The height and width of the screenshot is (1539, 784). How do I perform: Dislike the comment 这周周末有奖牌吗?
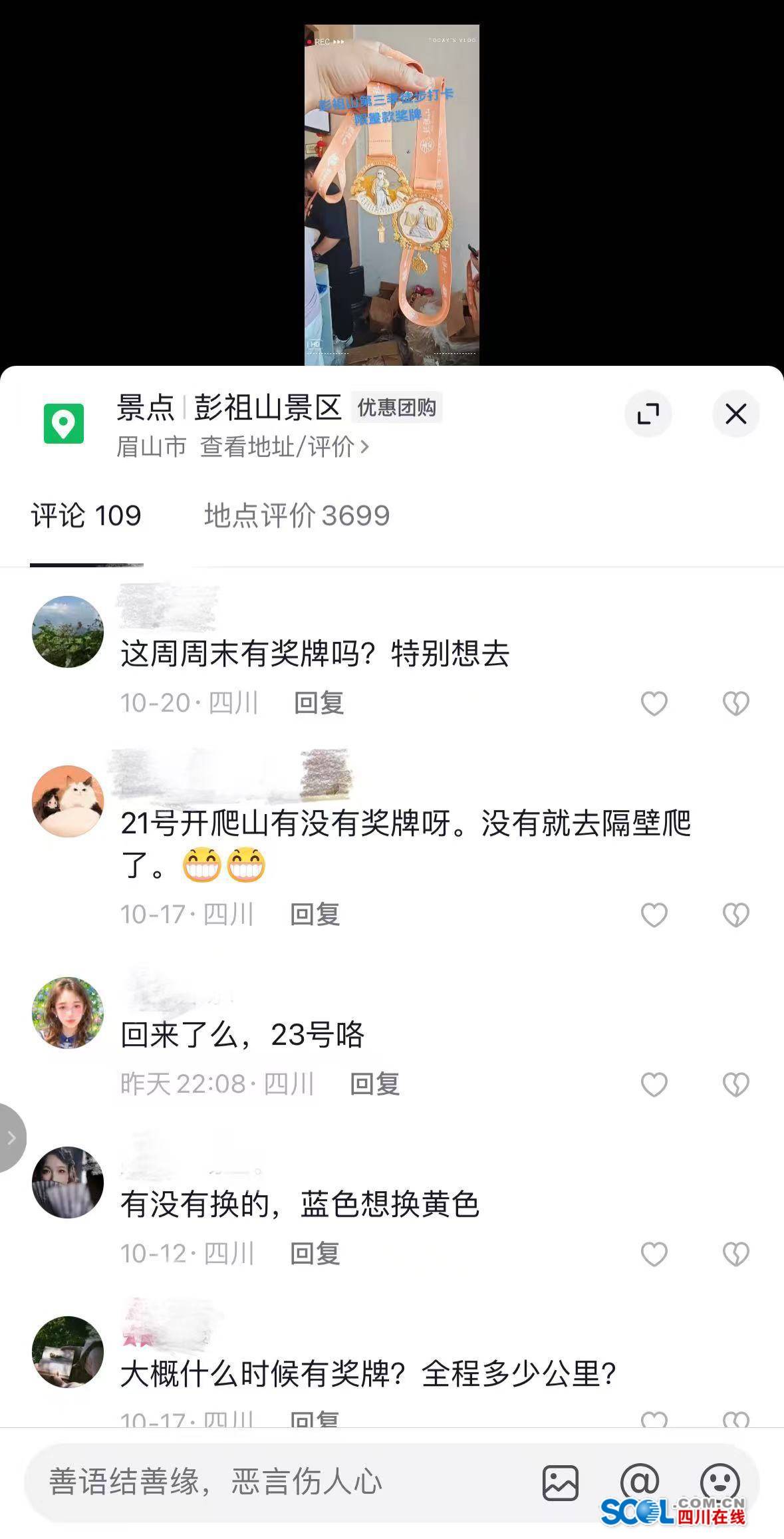coord(735,703)
